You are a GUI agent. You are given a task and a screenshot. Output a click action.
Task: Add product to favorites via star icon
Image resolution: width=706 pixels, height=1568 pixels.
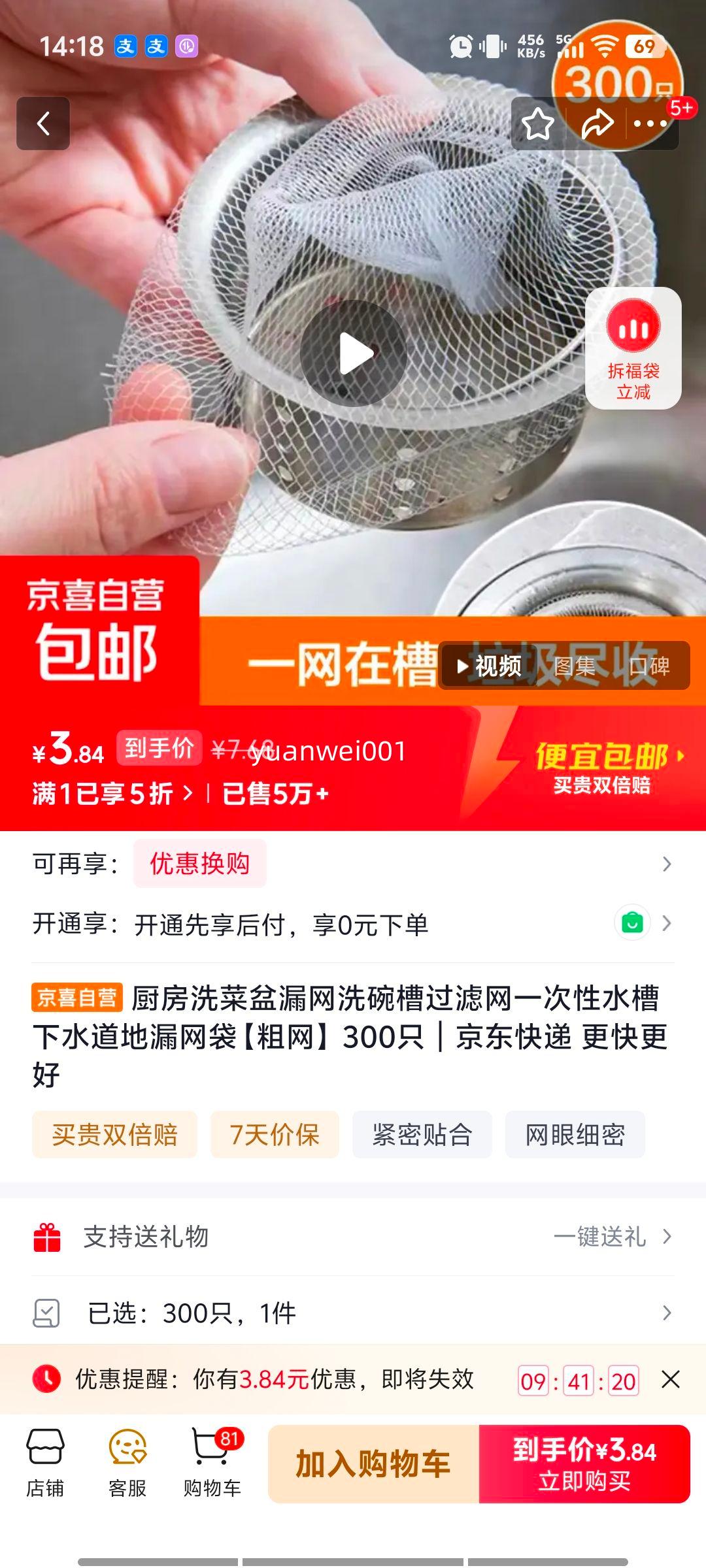coord(537,124)
